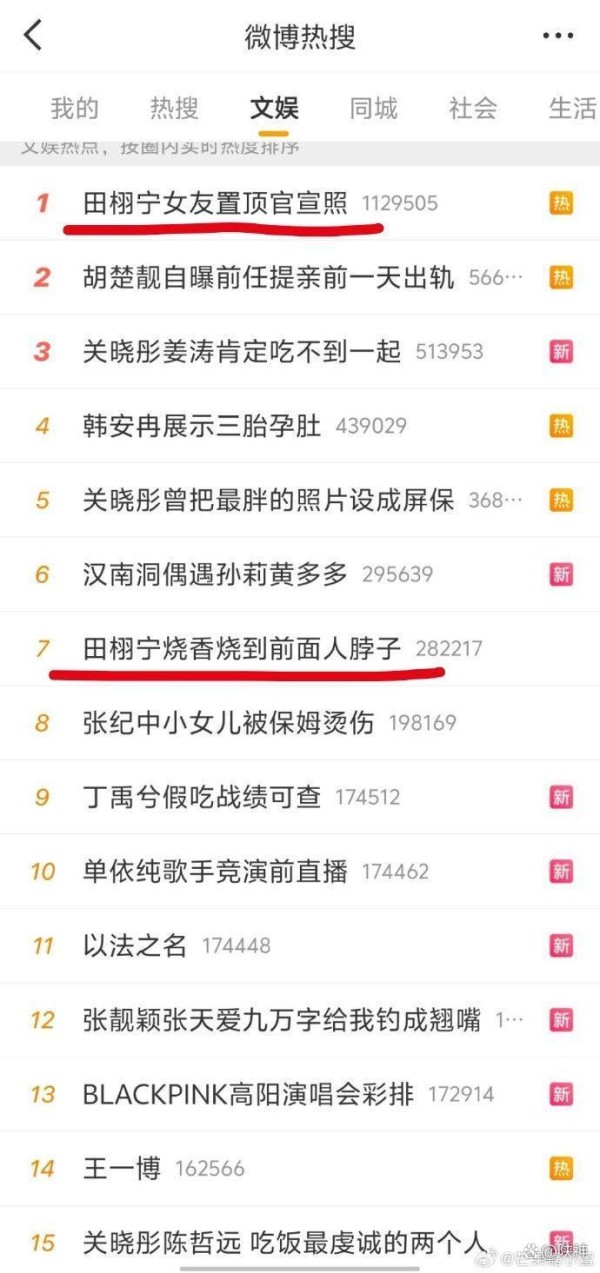Open topic 胡楚靓自曝前任提亲前一天出轨
The height and width of the screenshot is (1273, 600).
(268, 277)
